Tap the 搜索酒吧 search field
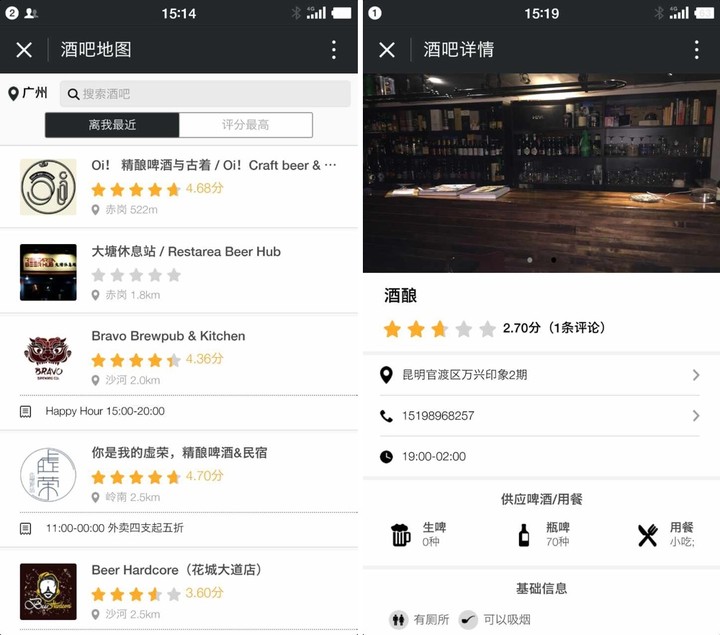This screenshot has width=720, height=635. [x=205, y=94]
